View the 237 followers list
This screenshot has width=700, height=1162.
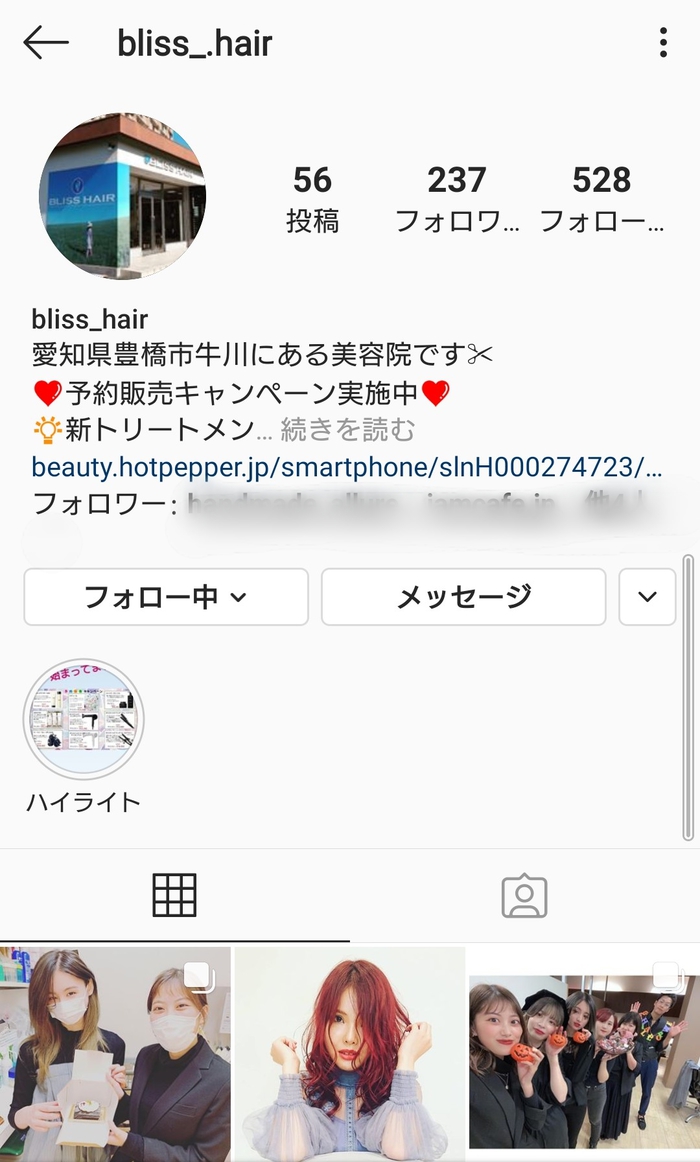457,197
